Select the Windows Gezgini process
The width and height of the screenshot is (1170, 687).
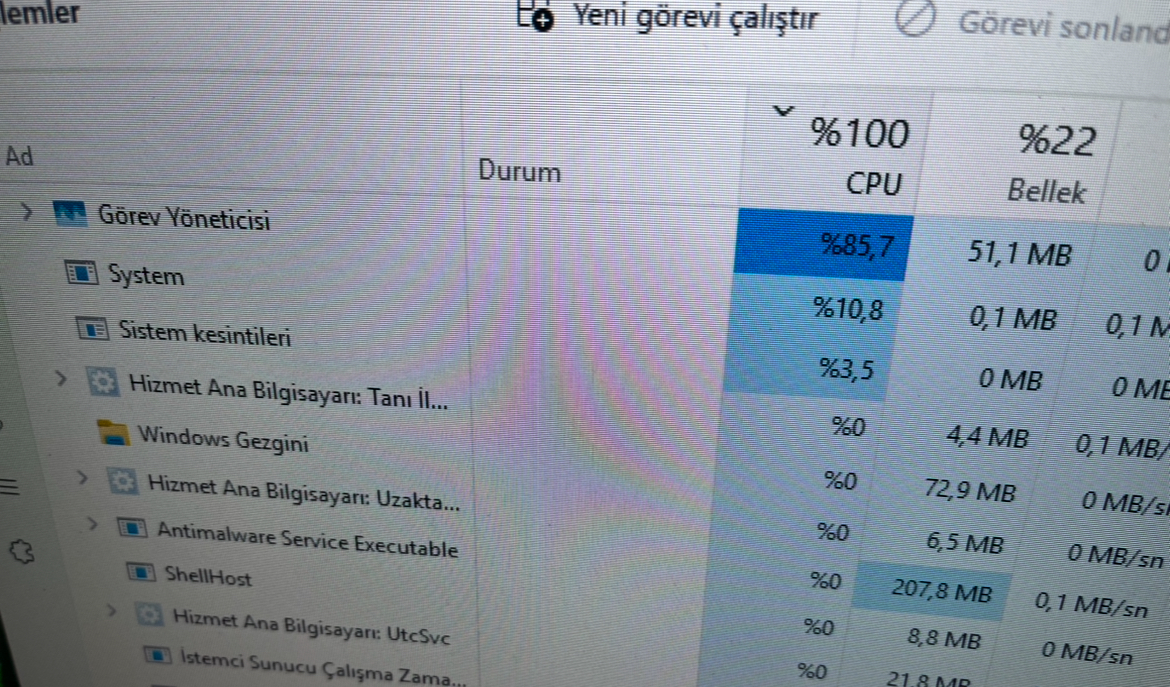222,438
